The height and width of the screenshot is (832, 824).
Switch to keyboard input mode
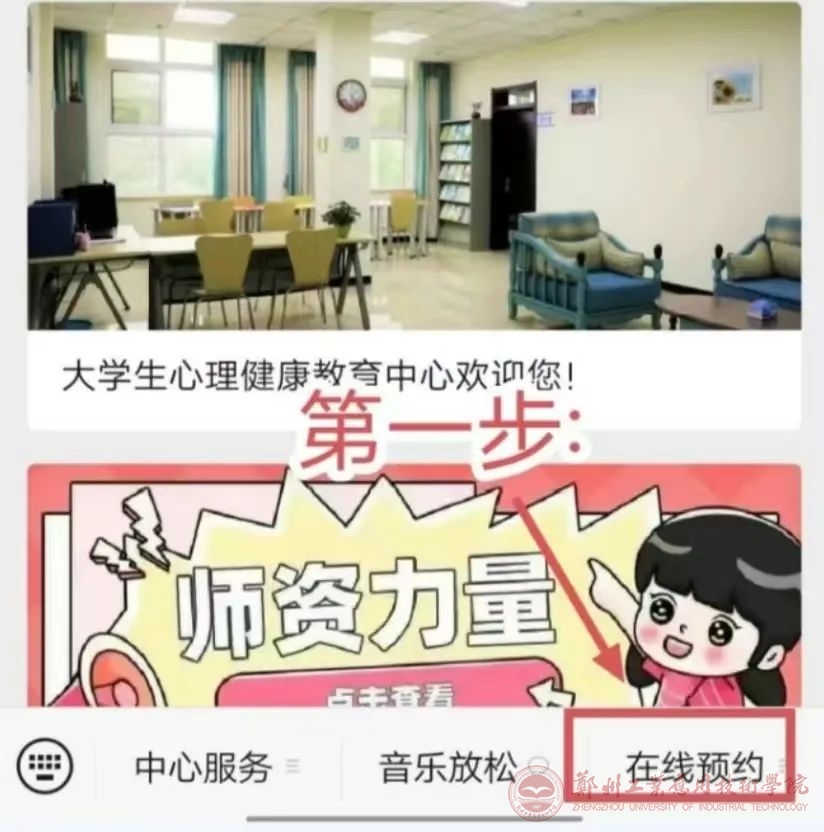pyautogui.click(x=47, y=767)
